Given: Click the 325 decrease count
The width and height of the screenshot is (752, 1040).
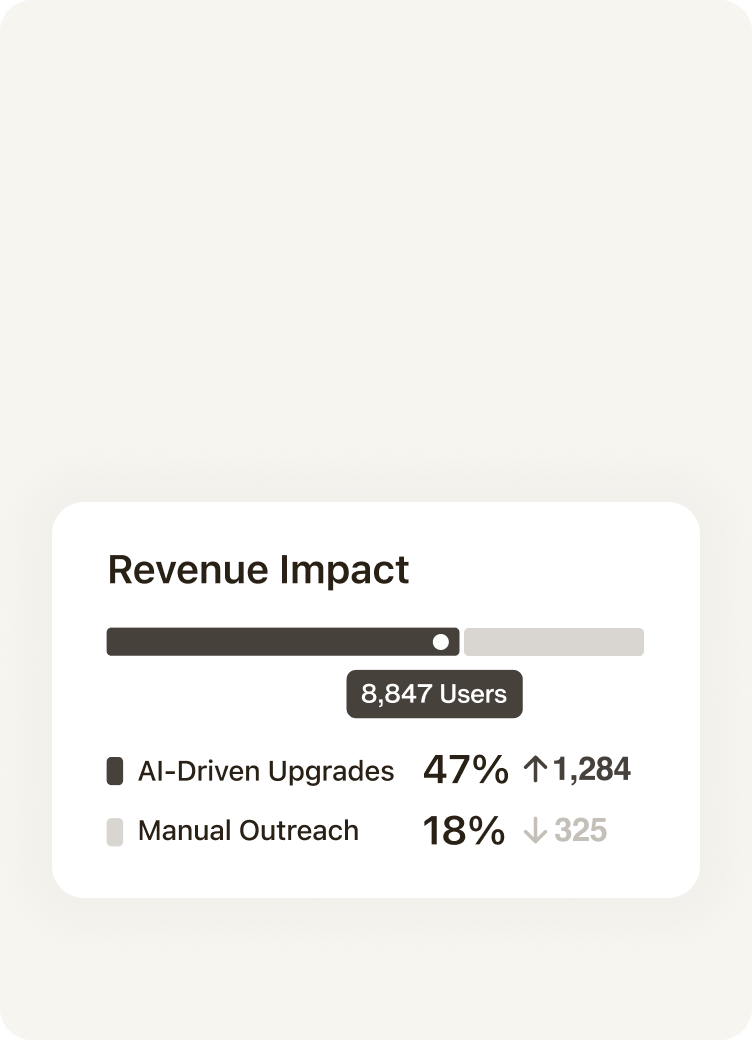Looking at the screenshot, I should pos(580,829).
